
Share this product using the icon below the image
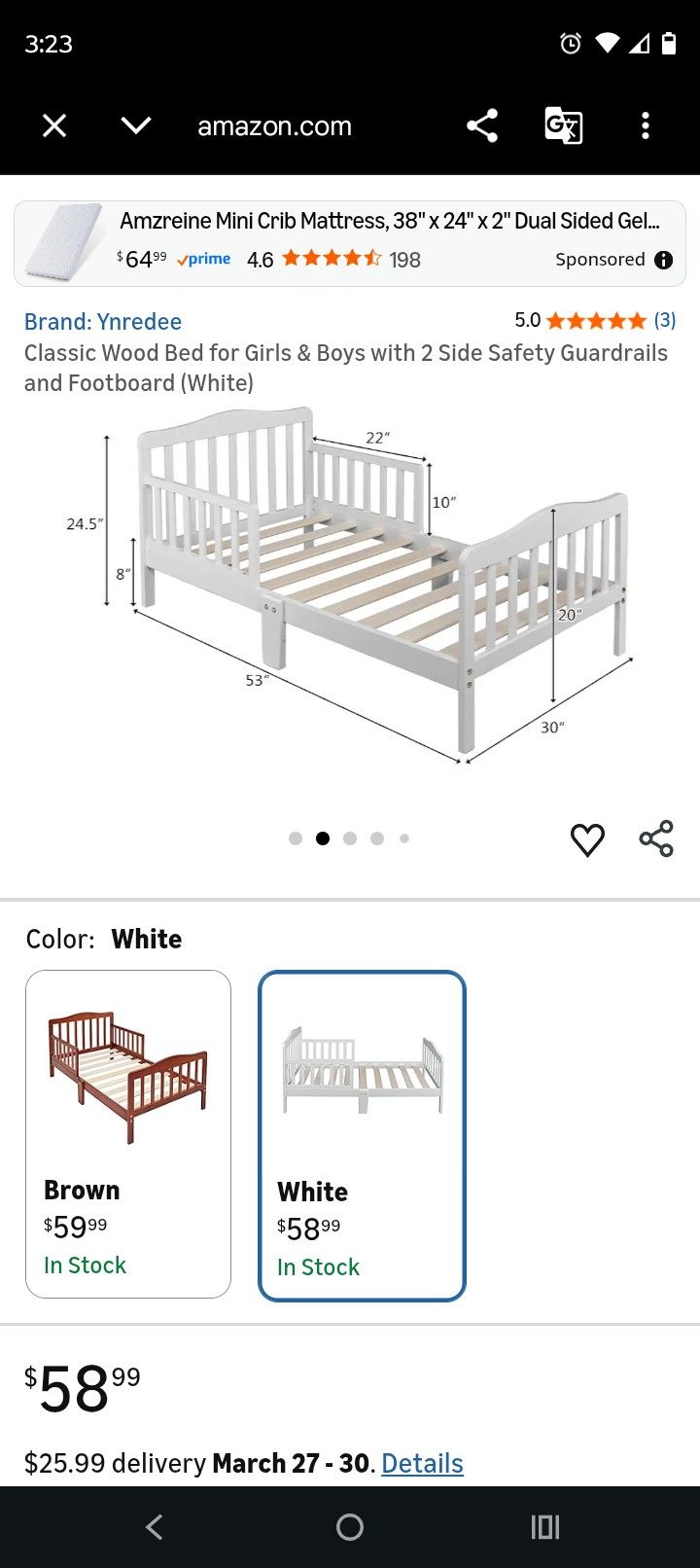point(656,838)
